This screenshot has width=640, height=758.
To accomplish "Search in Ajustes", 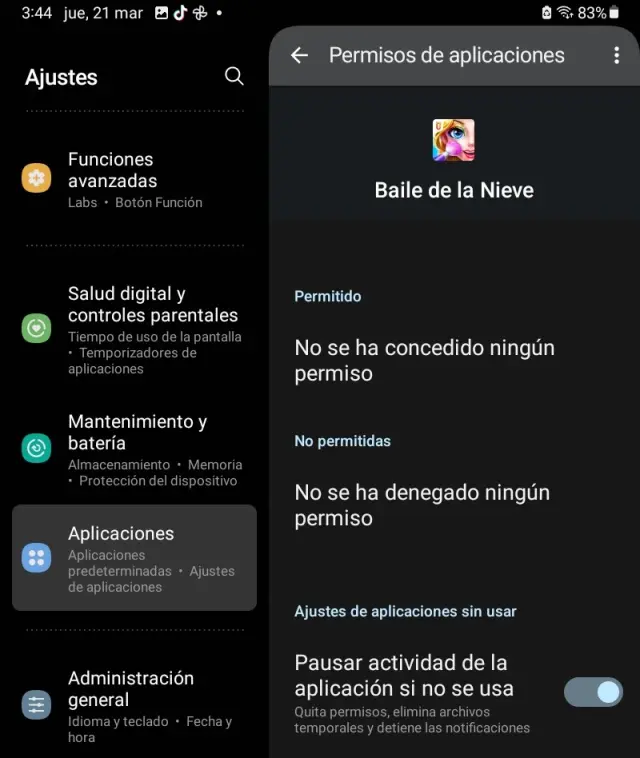I will point(234,76).
